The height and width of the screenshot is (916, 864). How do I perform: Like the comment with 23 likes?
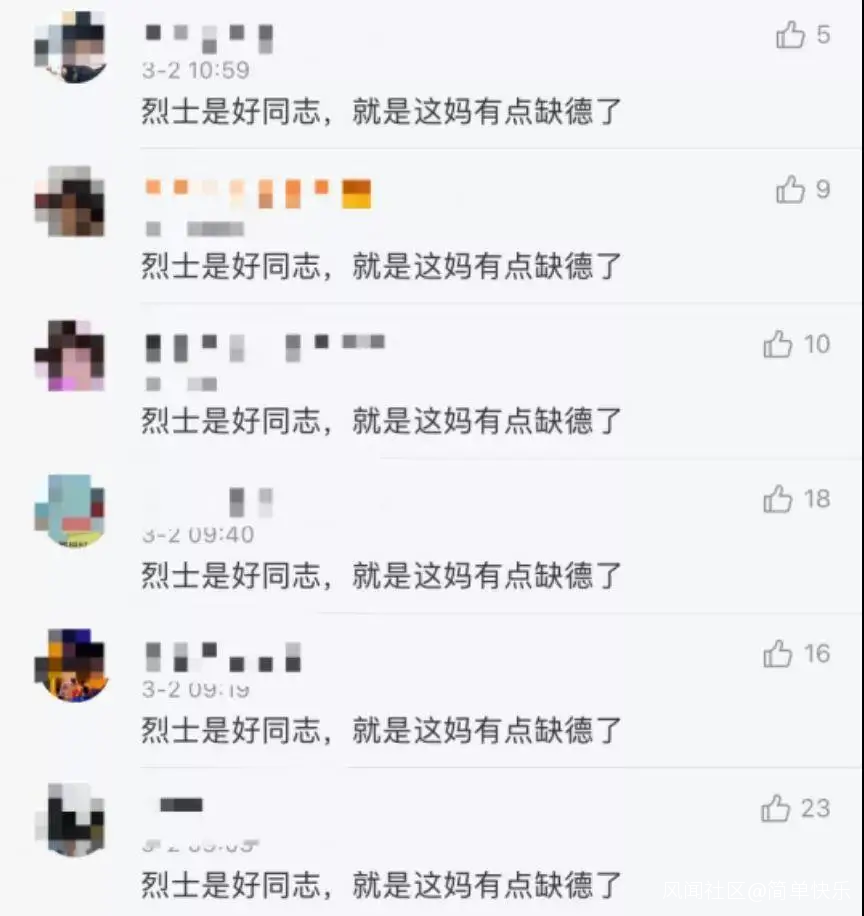776,808
